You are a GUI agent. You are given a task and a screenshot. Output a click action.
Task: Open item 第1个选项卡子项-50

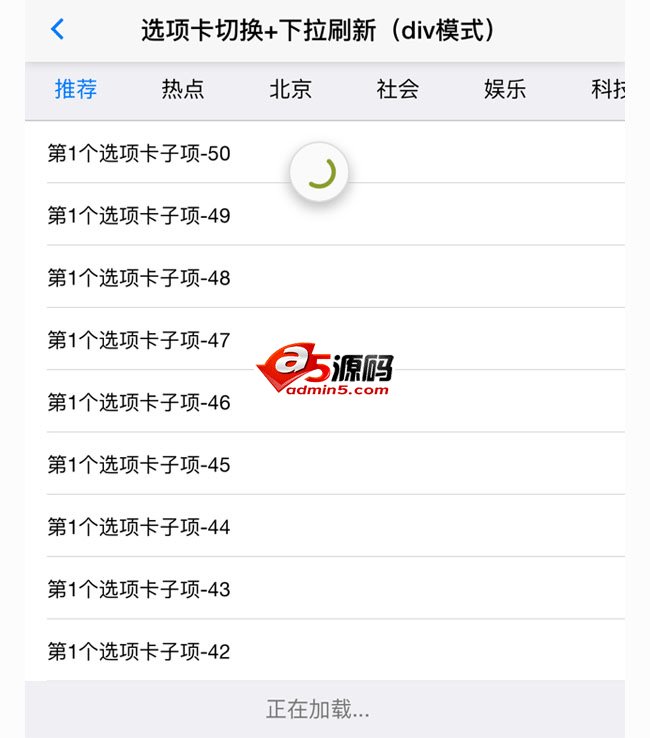(139, 154)
